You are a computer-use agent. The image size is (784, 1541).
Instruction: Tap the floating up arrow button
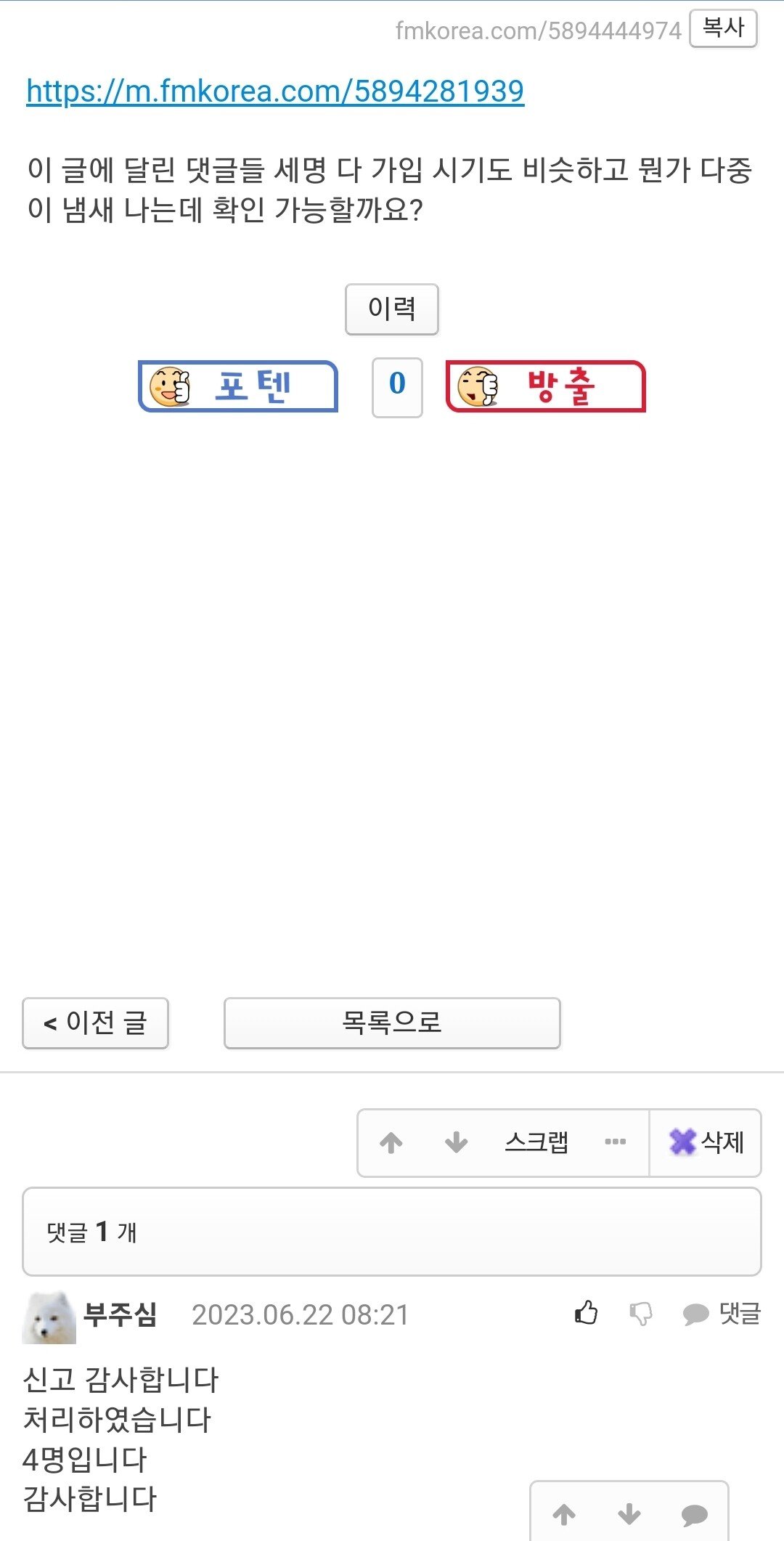coord(564,1515)
